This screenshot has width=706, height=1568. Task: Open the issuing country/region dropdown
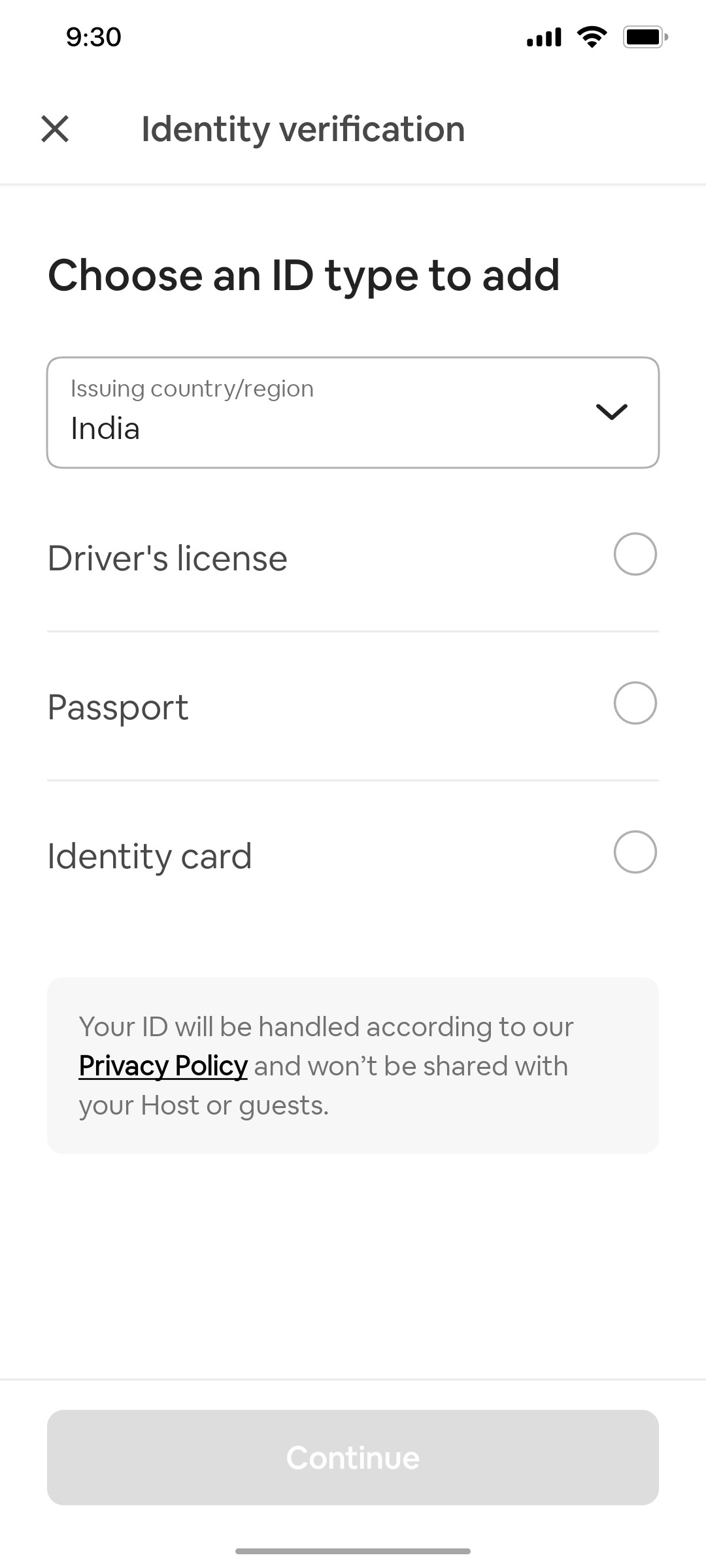[353, 412]
